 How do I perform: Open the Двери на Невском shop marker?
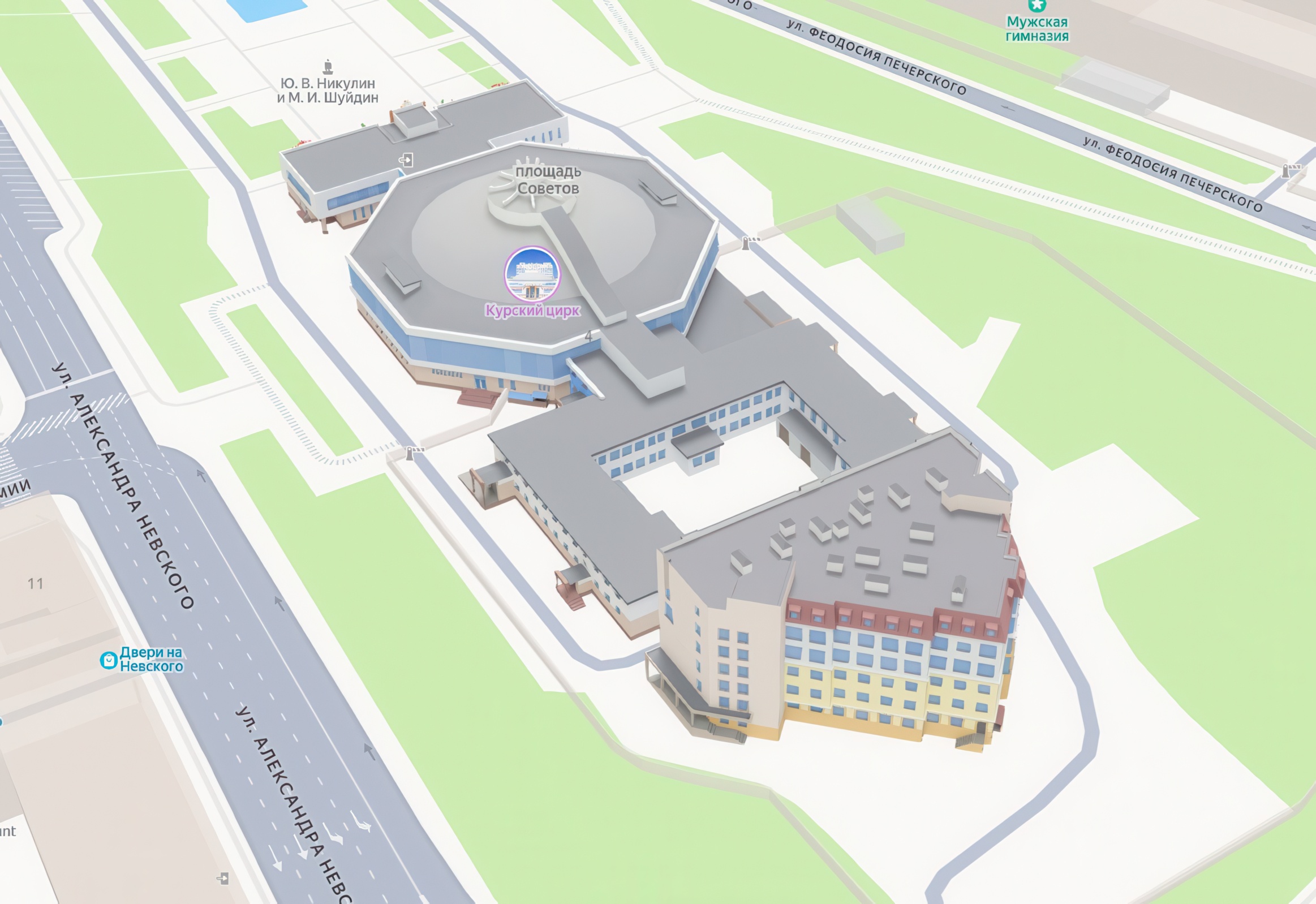tap(108, 660)
